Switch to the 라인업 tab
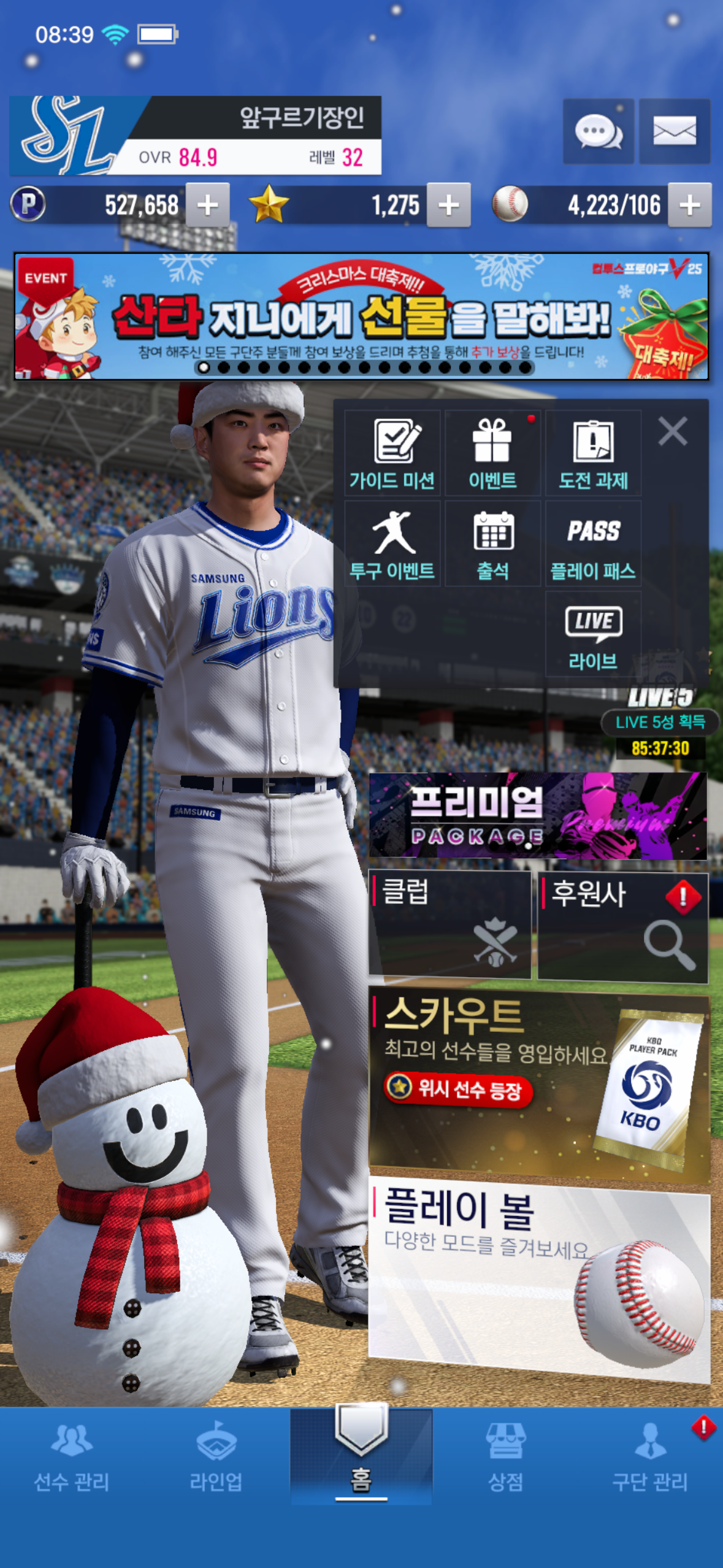Image resolution: width=723 pixels, height=1568 pixels. click(216, 1456)
